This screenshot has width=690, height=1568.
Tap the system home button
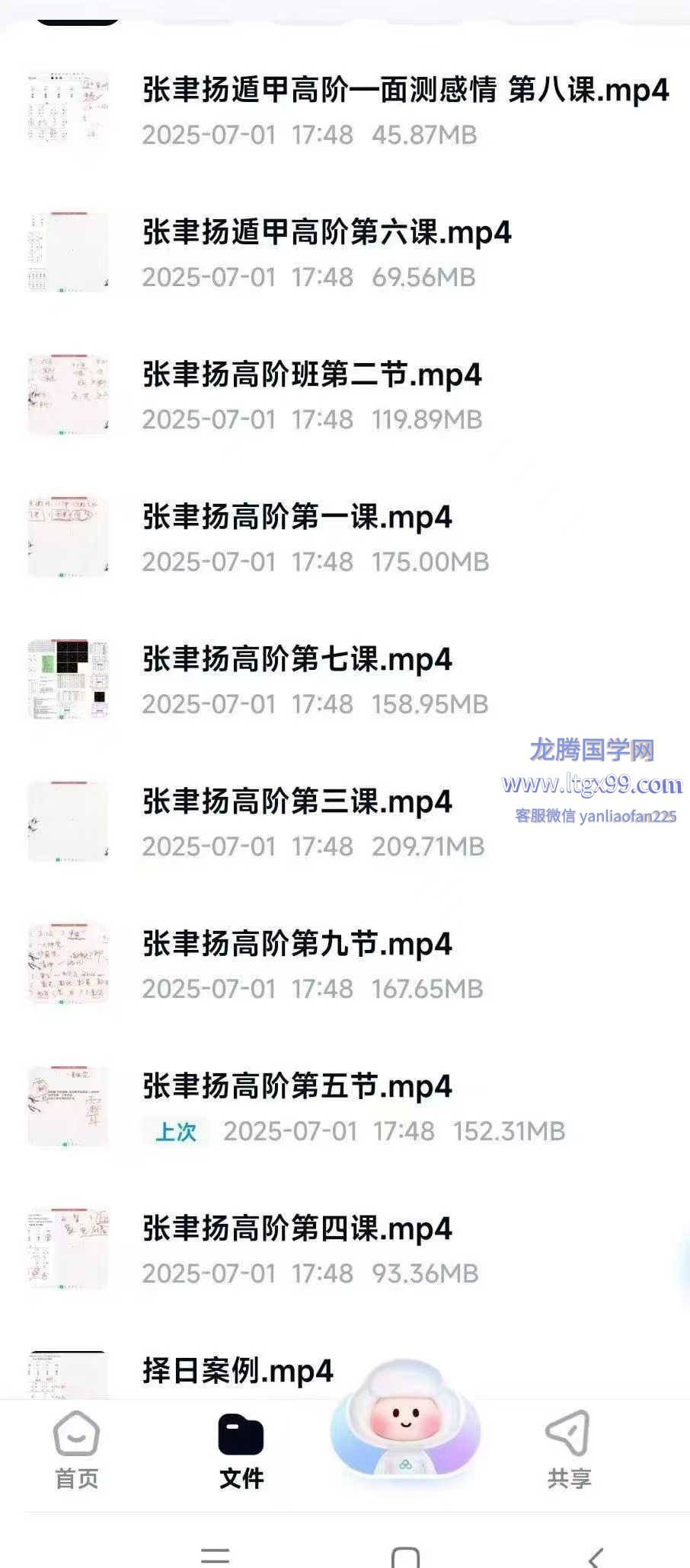pos(405,1556)
